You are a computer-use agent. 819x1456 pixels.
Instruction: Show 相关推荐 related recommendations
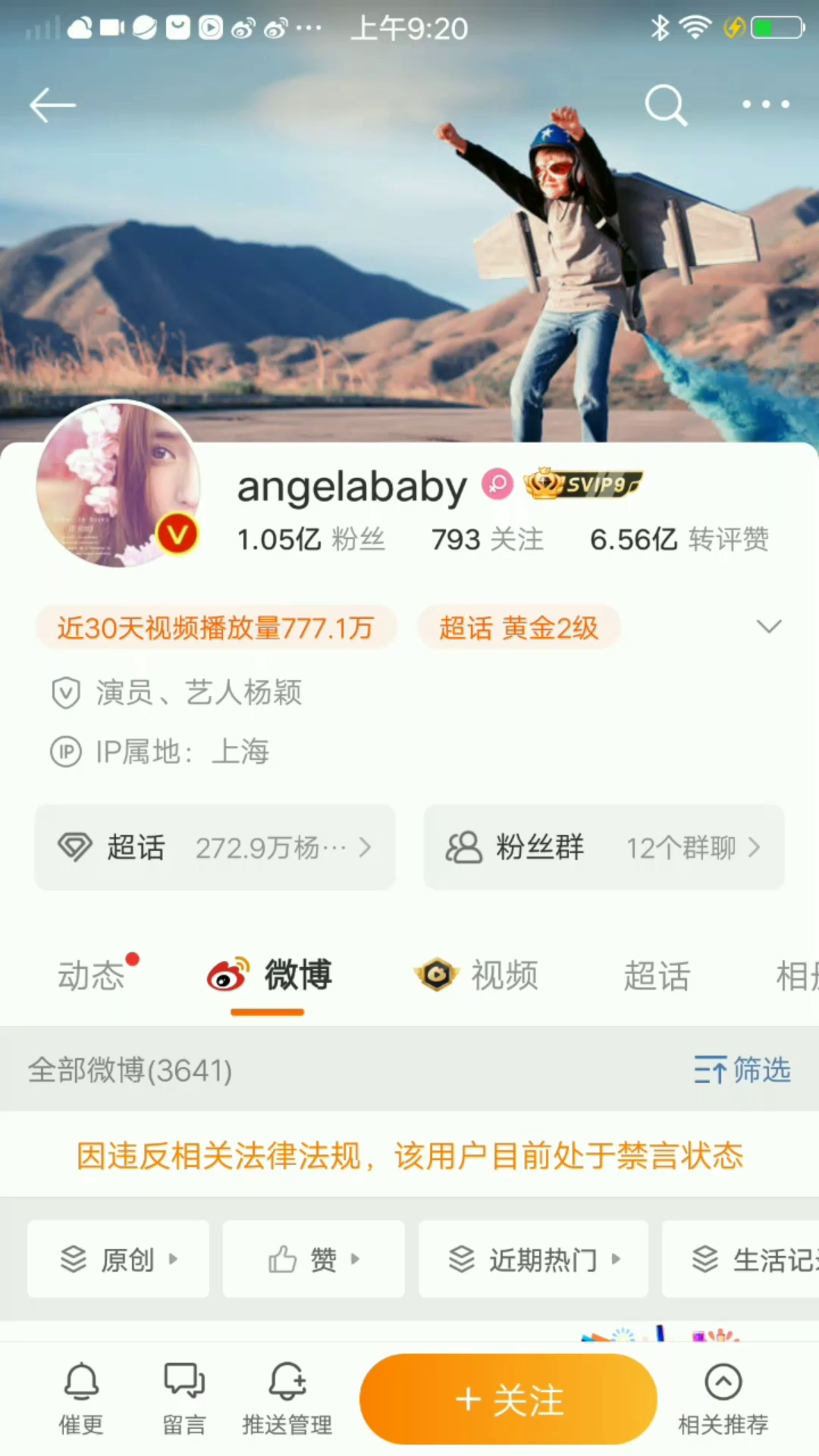click(723, 1398)
